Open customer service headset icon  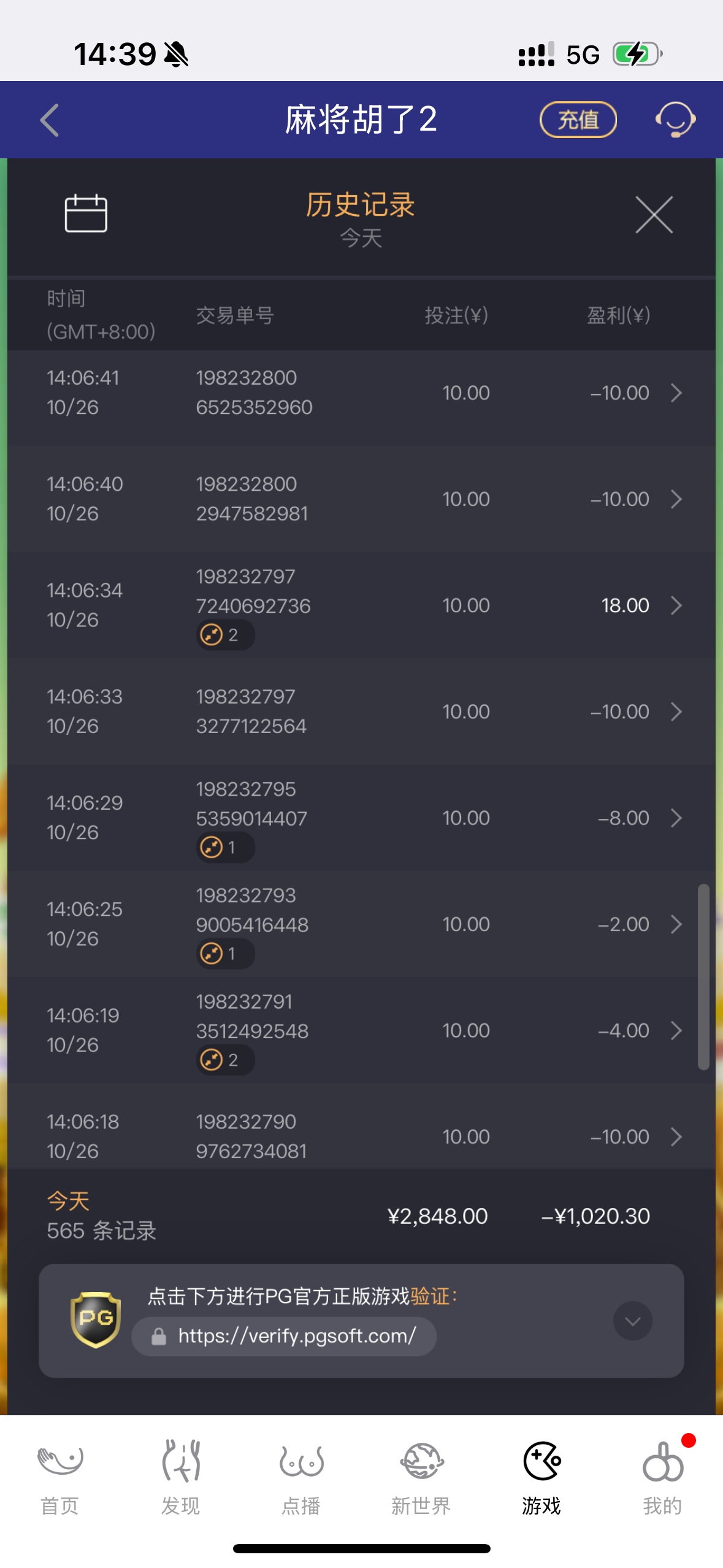(x=675, y=120)
